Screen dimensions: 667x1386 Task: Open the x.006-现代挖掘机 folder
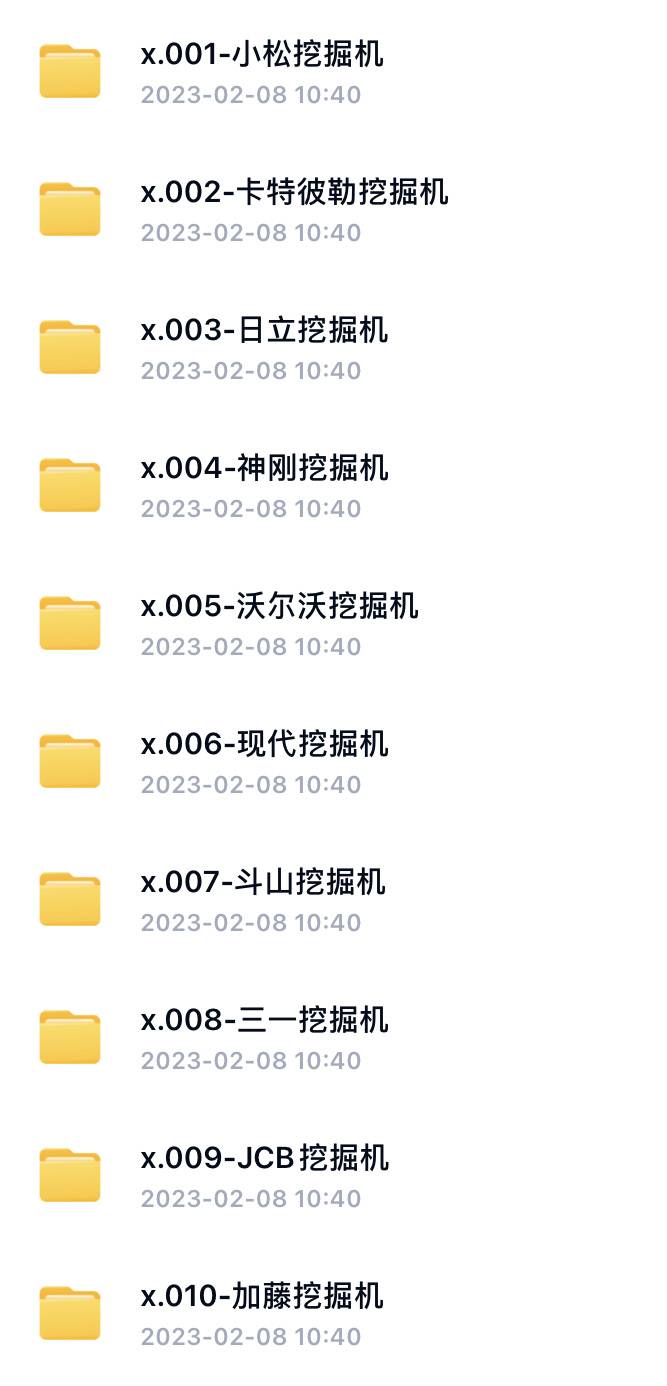pos(333,763)
